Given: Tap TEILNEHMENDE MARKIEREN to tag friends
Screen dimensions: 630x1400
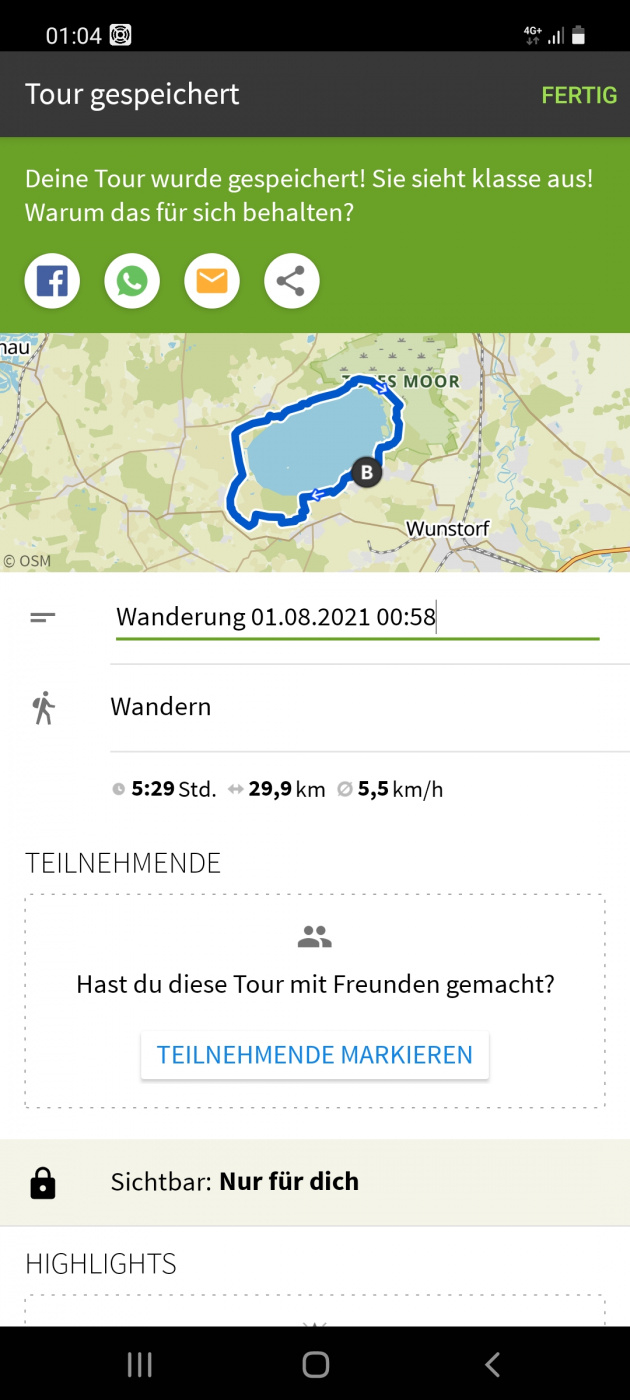Looking at the screenshot, I should [x=315, y=1055].
